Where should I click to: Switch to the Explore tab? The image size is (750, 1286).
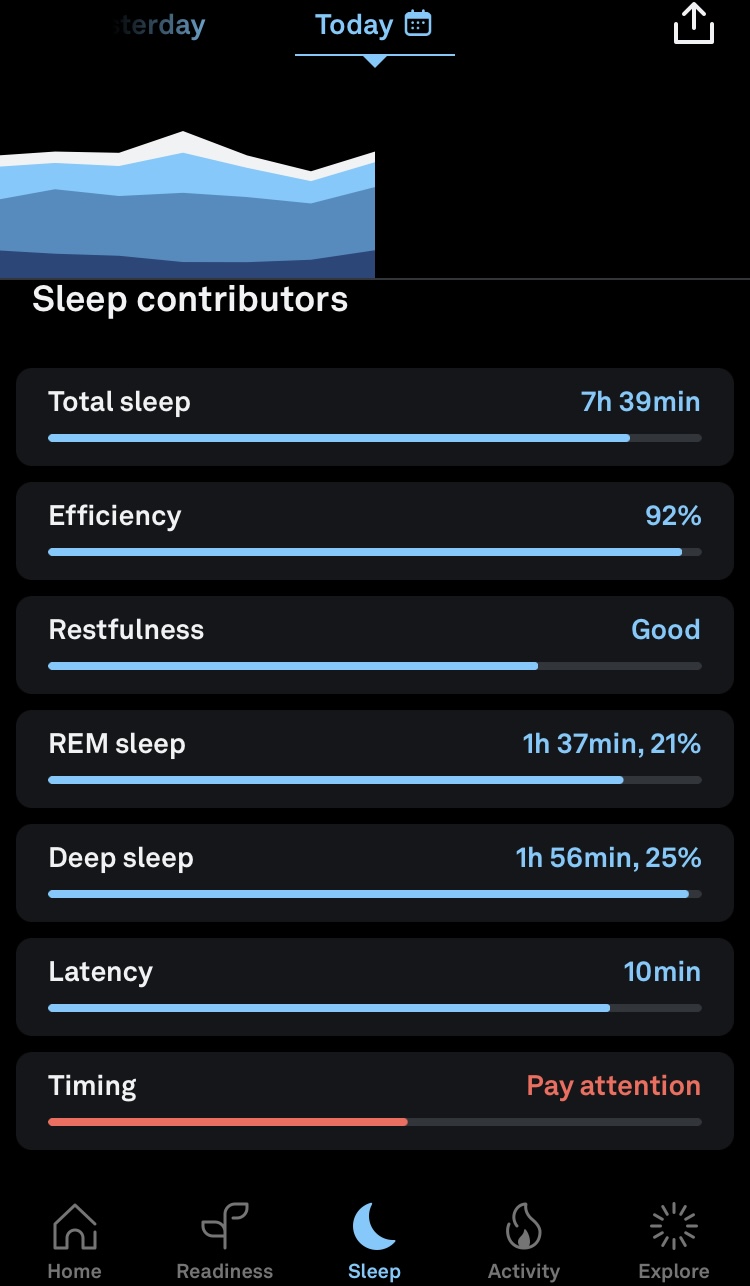click(674, 1241)
